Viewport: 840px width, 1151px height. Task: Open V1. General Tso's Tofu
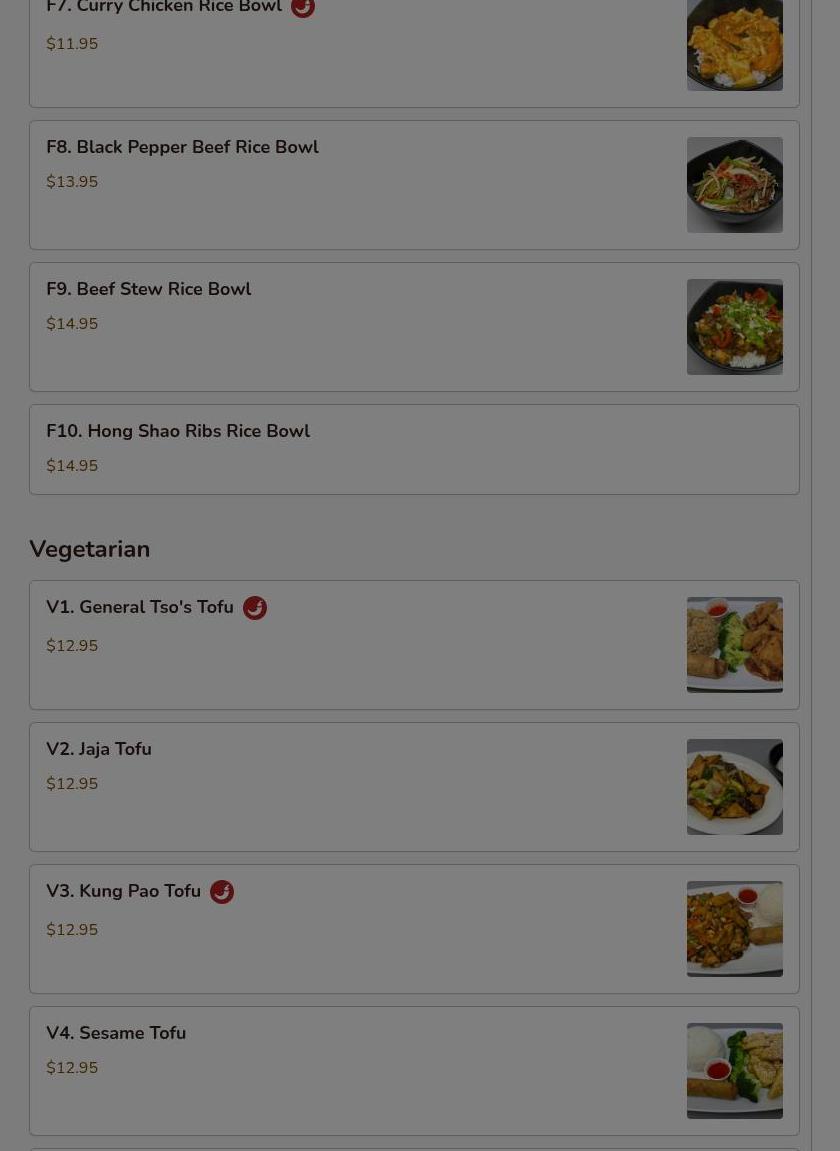414,645
